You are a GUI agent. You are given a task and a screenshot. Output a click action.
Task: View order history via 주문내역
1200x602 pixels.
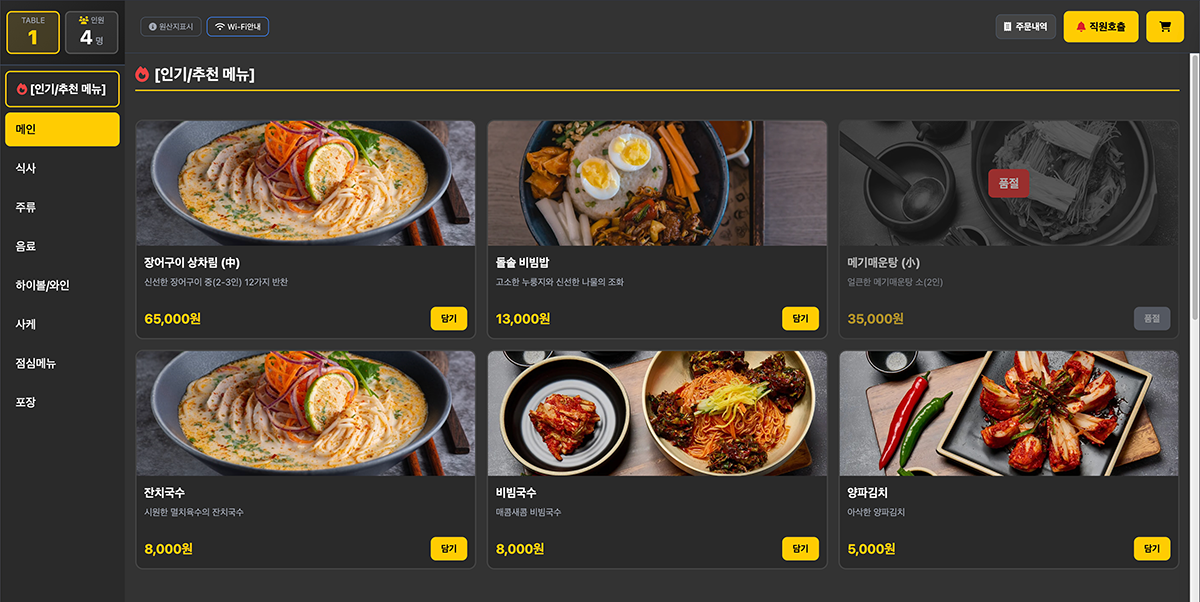[x=1025, y=27]
